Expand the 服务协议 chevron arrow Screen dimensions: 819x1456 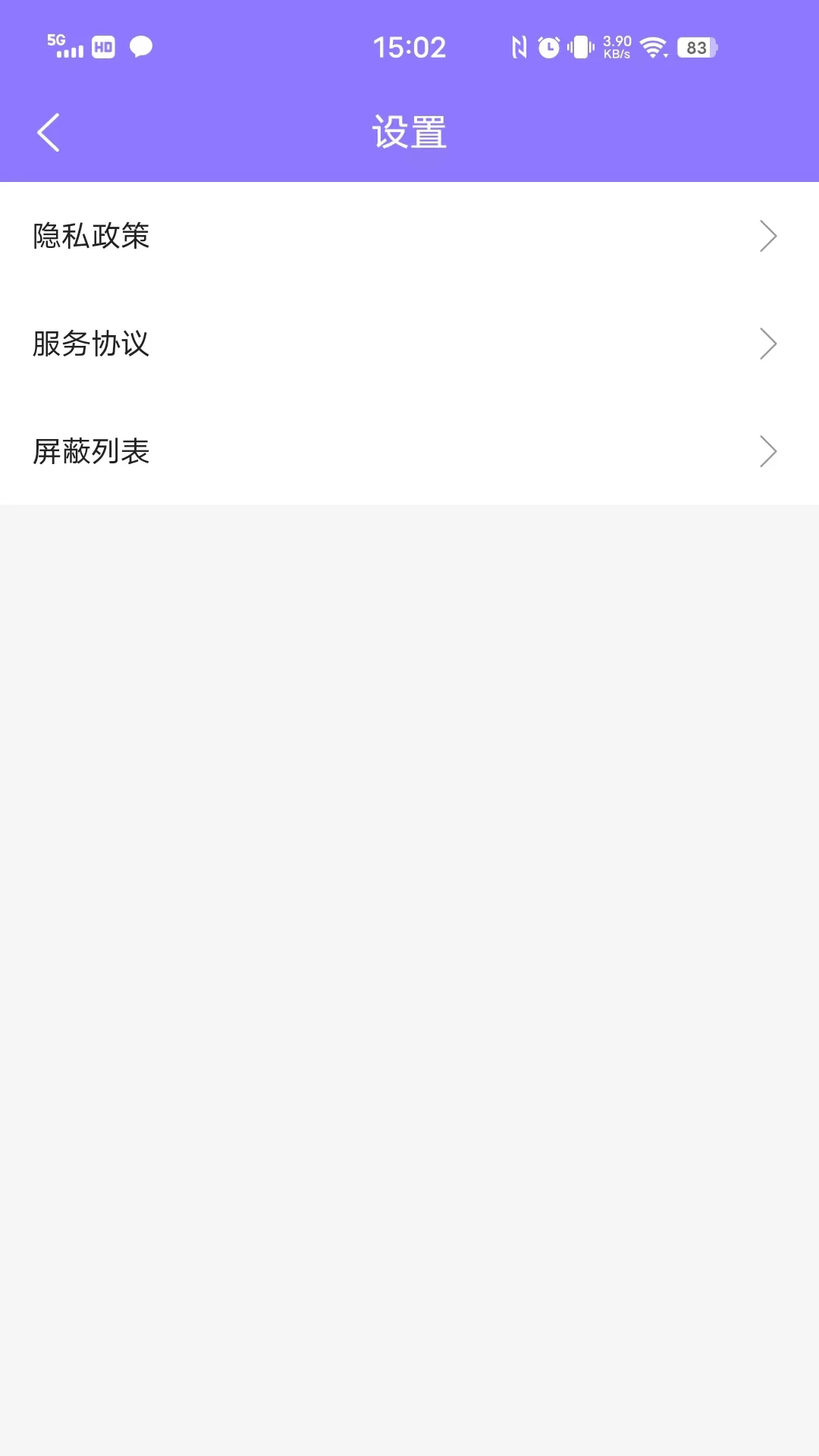click(x=769, y=344)
